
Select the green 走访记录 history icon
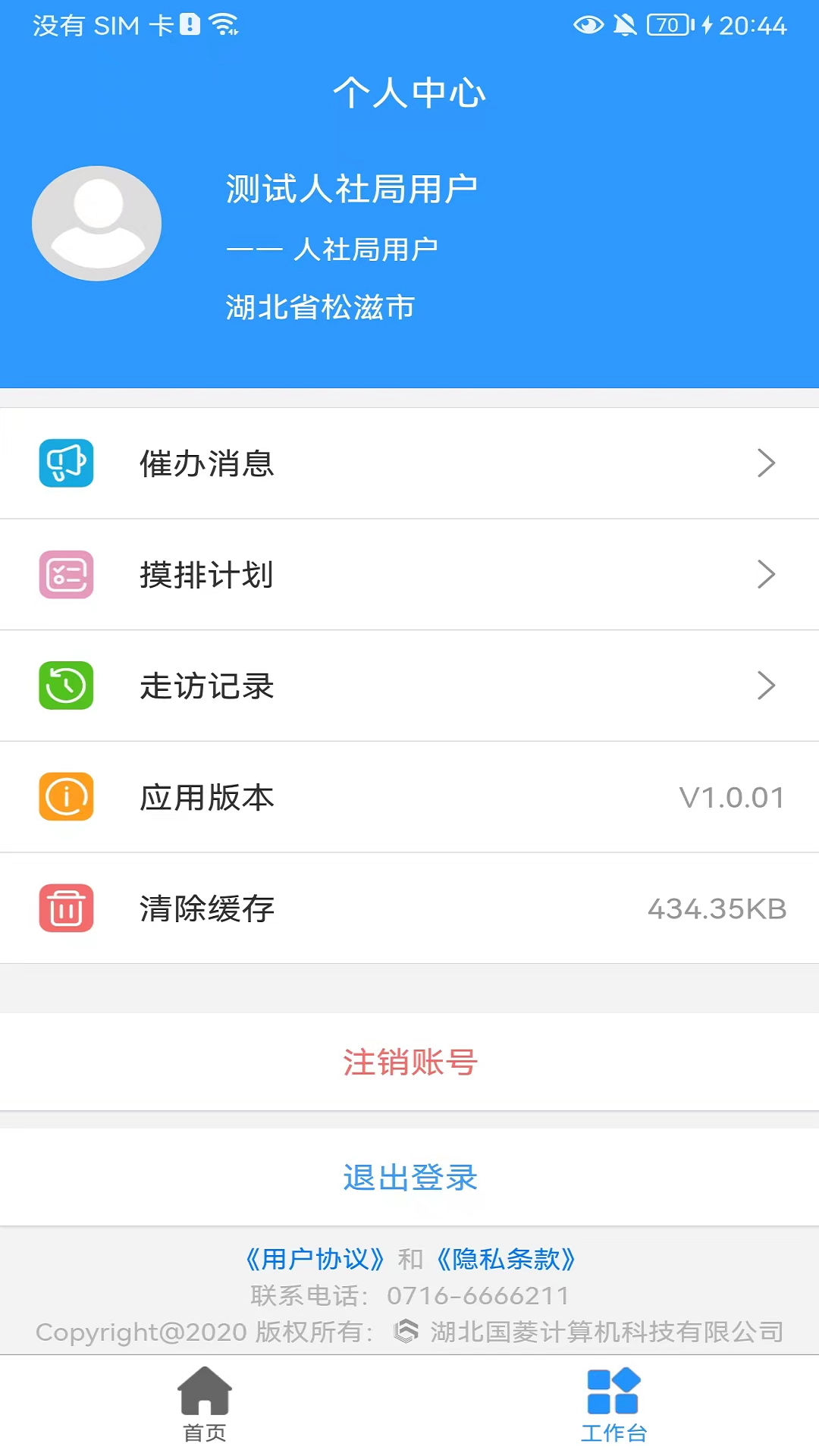pyautogui.click(x=66, y=686)
